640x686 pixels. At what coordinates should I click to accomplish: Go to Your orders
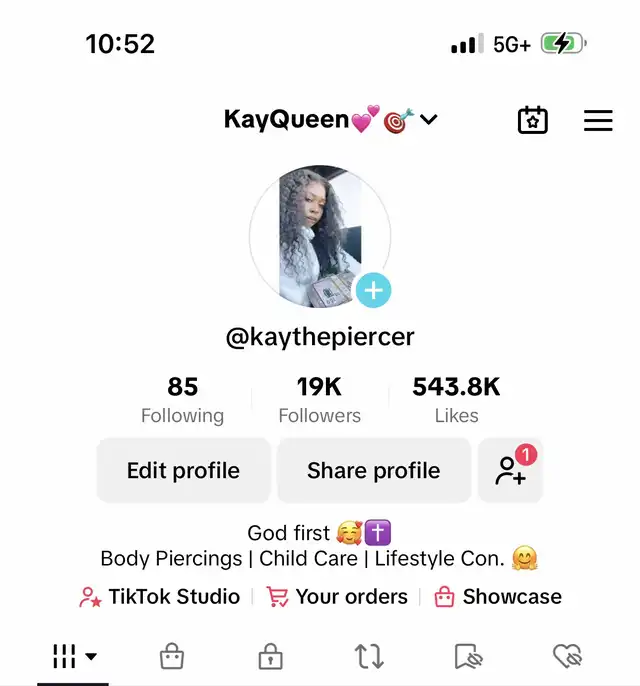click(x=338, y=597)
